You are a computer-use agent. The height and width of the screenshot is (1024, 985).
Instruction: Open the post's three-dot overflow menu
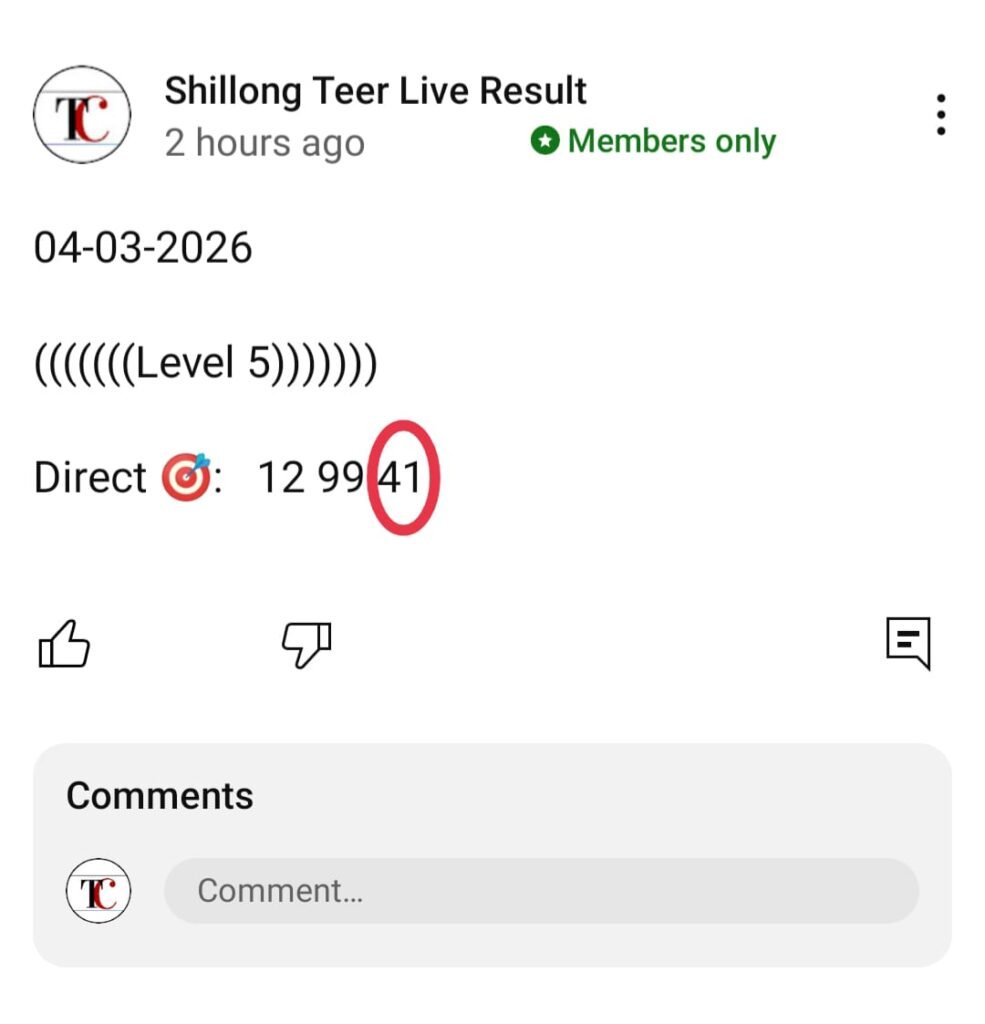click(x=940, y=115)
